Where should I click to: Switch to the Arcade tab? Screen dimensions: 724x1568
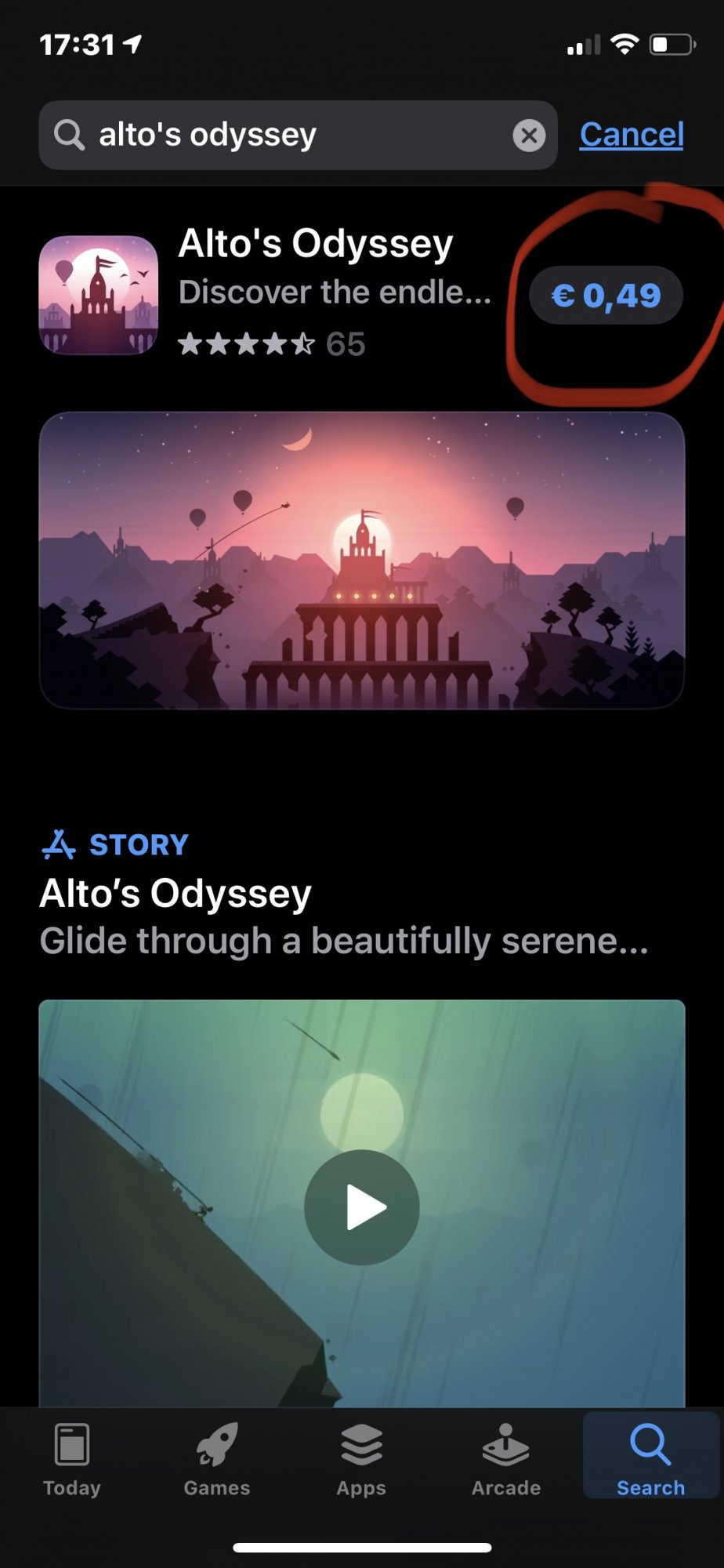click(506, 1459)
